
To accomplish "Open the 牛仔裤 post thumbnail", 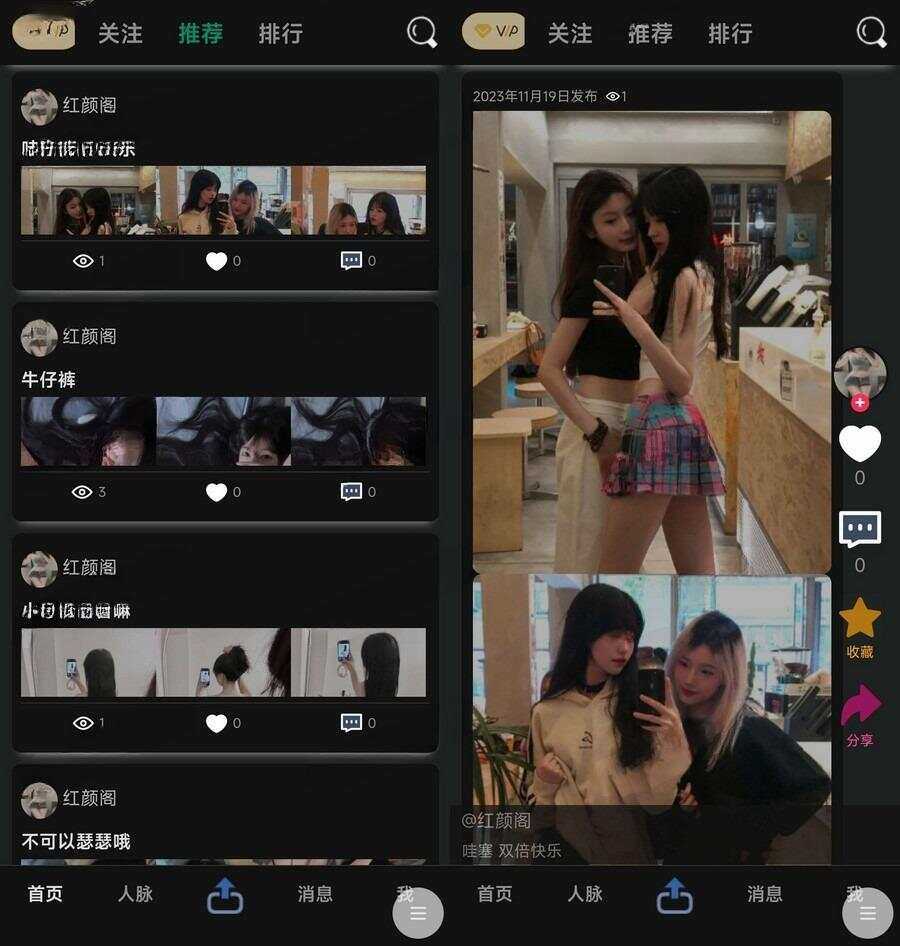I will (x=225, y=432).
